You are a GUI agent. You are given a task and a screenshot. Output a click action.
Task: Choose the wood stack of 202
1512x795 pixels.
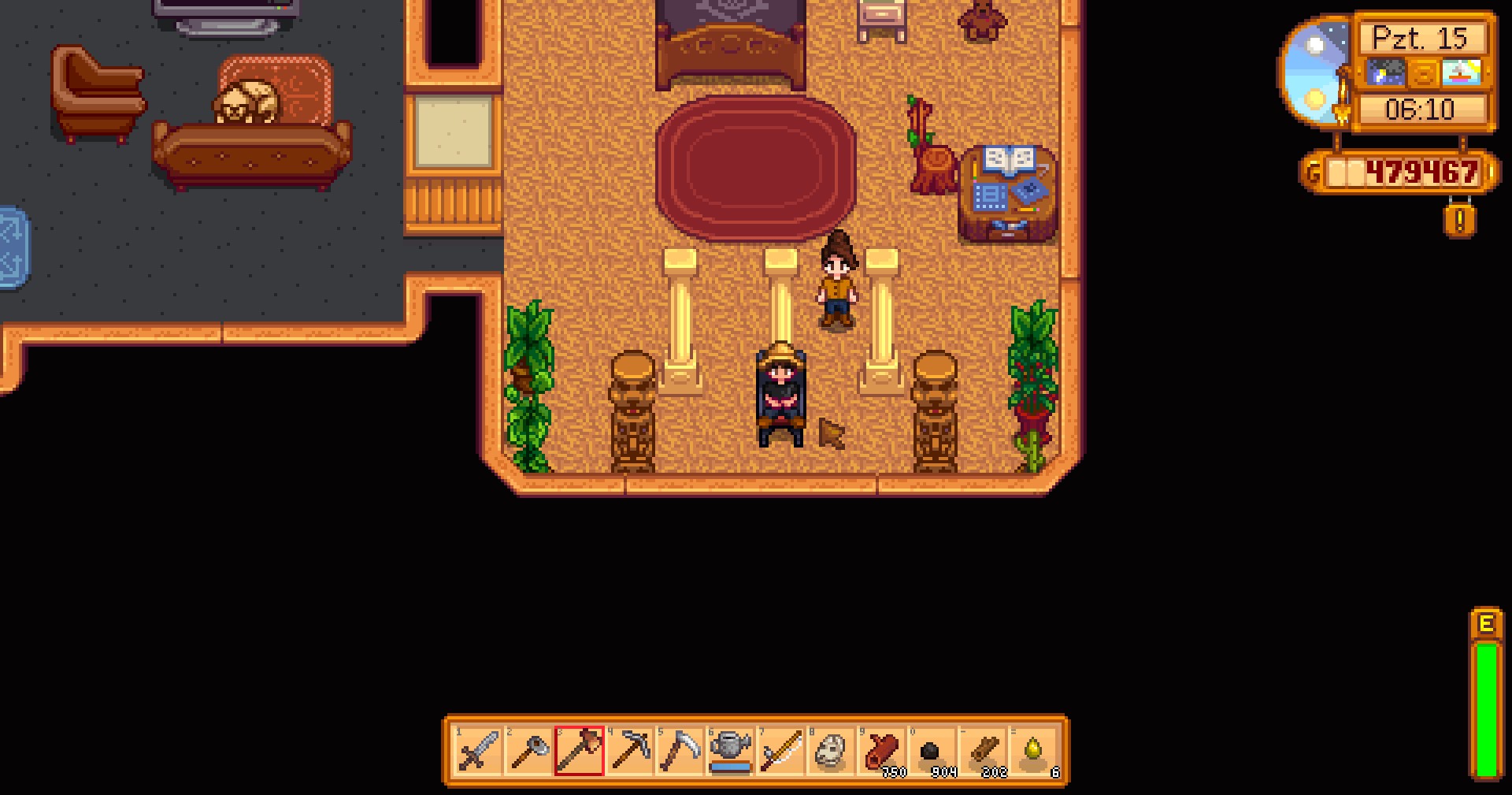point(982,750)
